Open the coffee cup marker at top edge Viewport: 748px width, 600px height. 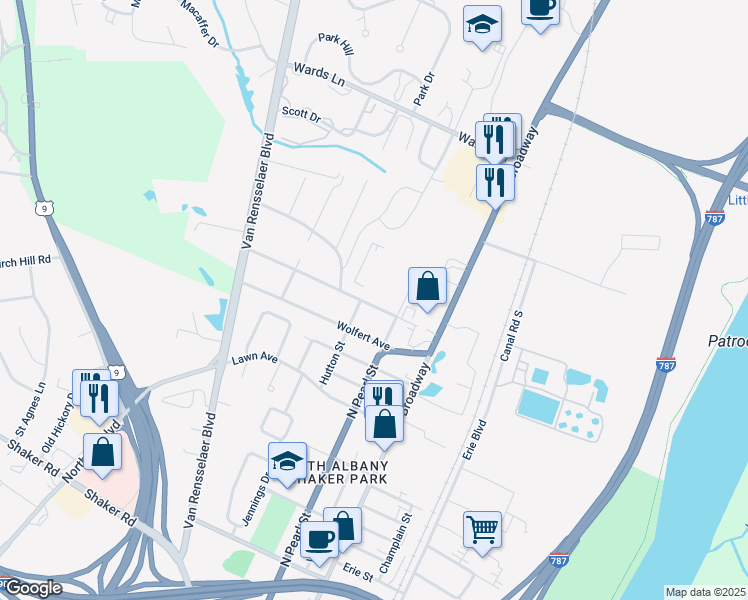tap(540, 8)
